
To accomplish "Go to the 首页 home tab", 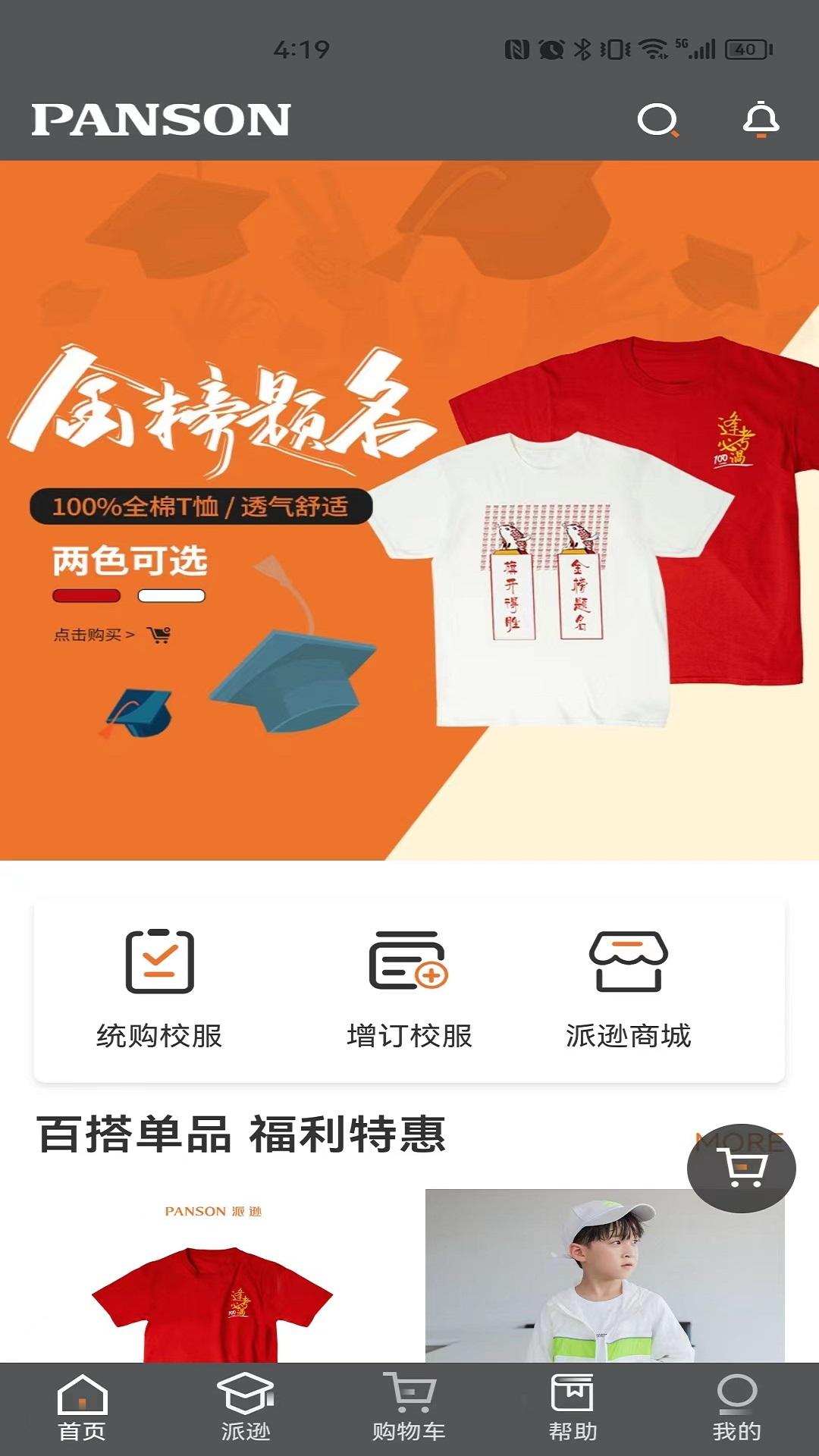I will point(82,1408).
